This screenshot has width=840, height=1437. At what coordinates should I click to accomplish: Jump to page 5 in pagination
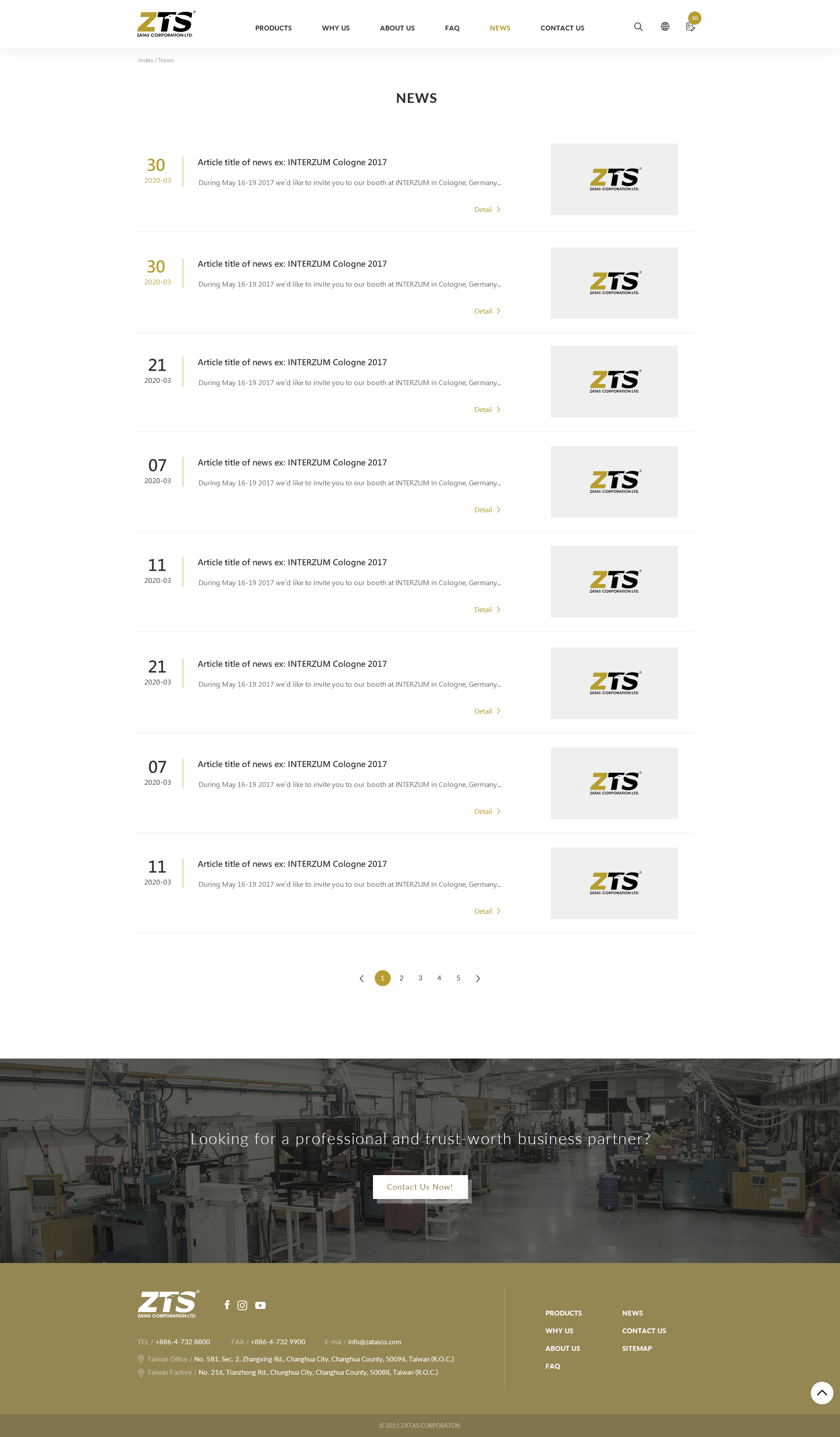tap(458, 978)
